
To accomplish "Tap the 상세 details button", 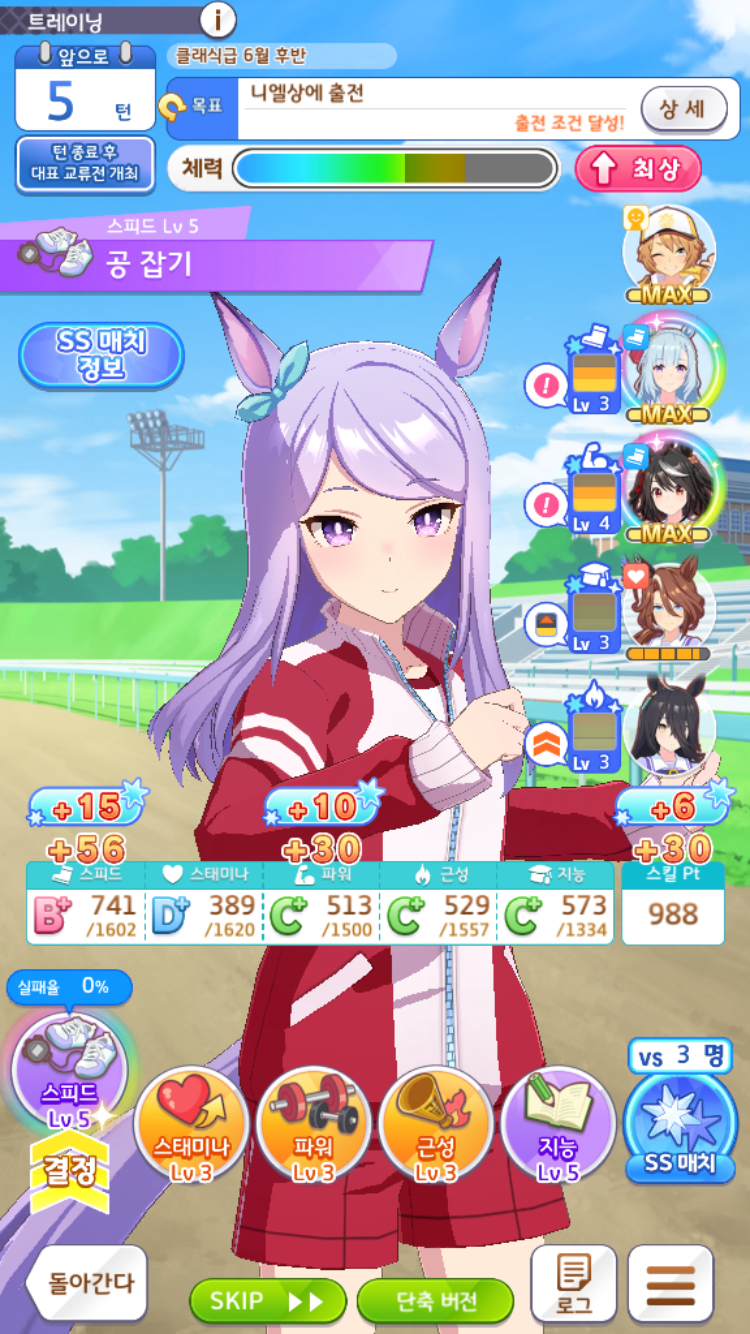I will 683,108.
